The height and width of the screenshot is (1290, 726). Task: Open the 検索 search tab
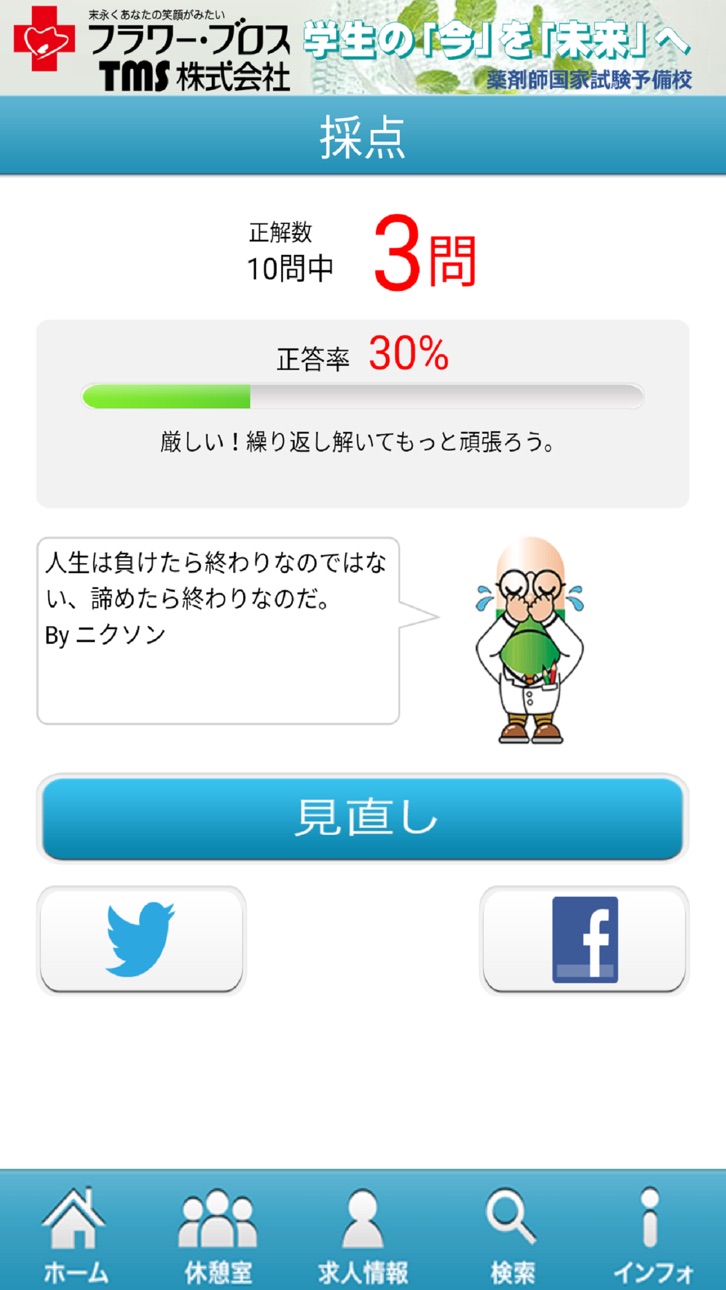(x=512, y=1232)
